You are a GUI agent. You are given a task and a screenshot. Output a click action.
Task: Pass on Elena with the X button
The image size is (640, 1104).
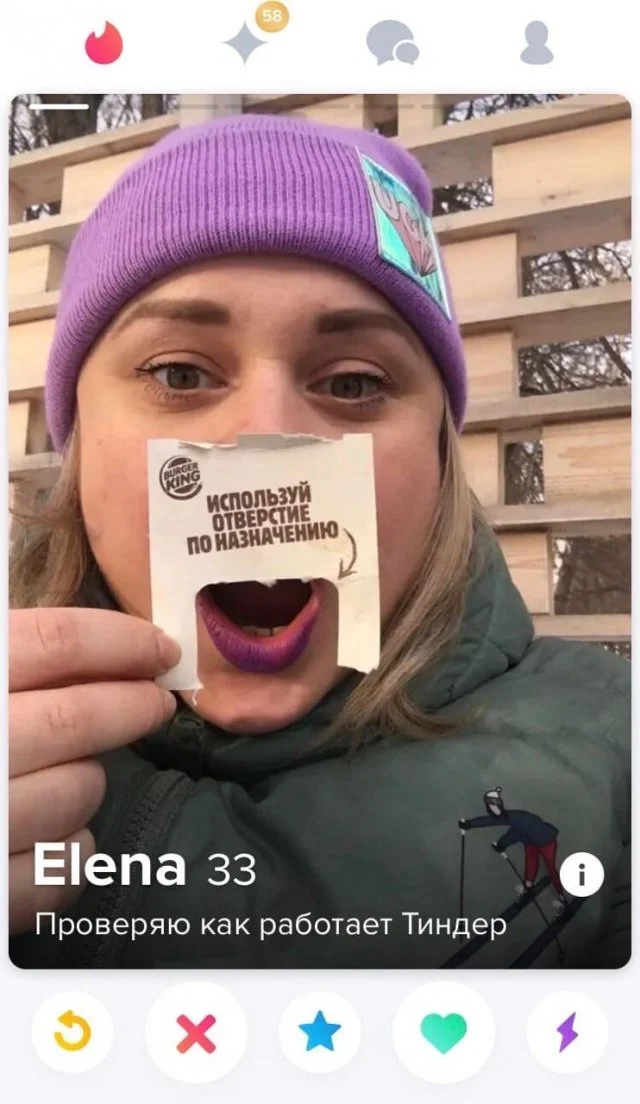point(196,1033)
